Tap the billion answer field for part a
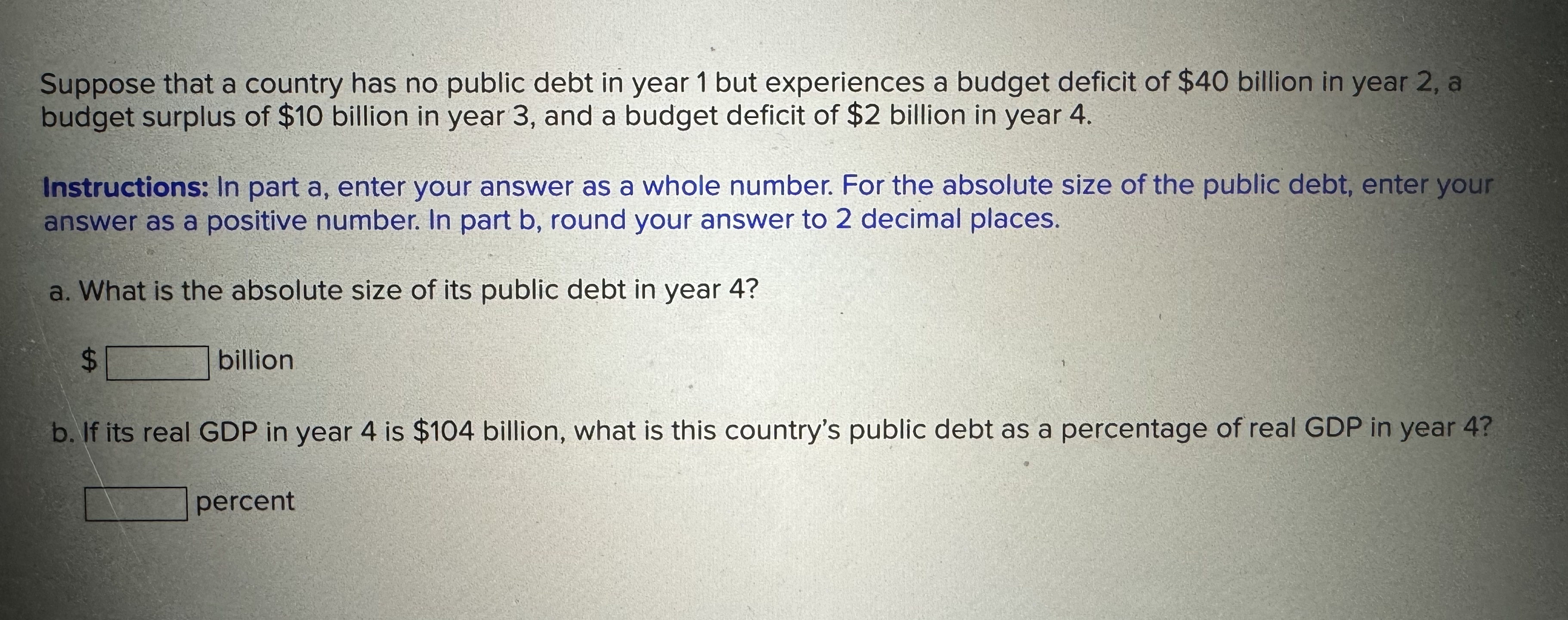Image resolution: width=1568 pixels, height=620 pixels. 158,363
